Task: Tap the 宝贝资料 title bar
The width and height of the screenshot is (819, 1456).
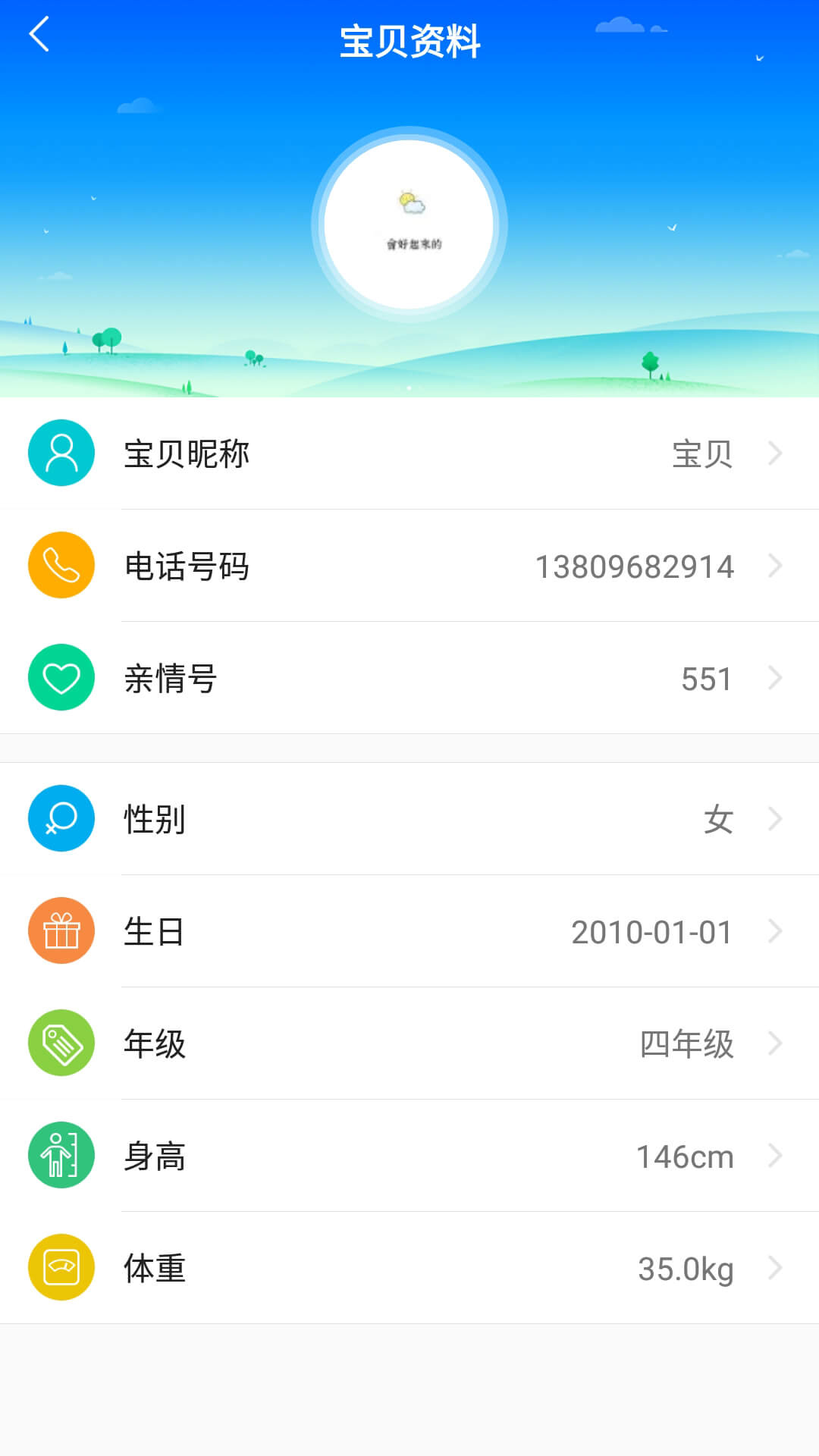Action: 409,38
